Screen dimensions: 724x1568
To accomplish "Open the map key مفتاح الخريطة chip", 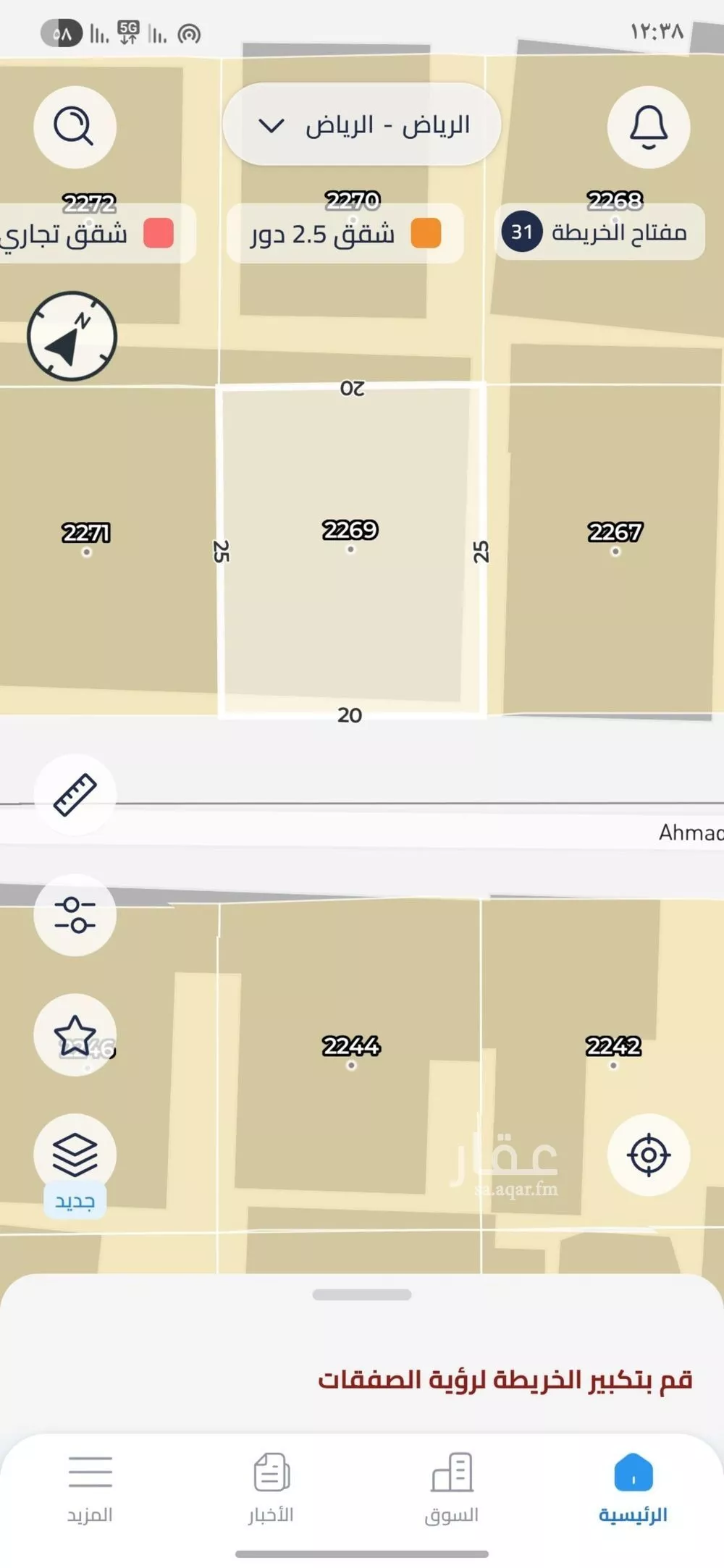I will pos(599,232).
